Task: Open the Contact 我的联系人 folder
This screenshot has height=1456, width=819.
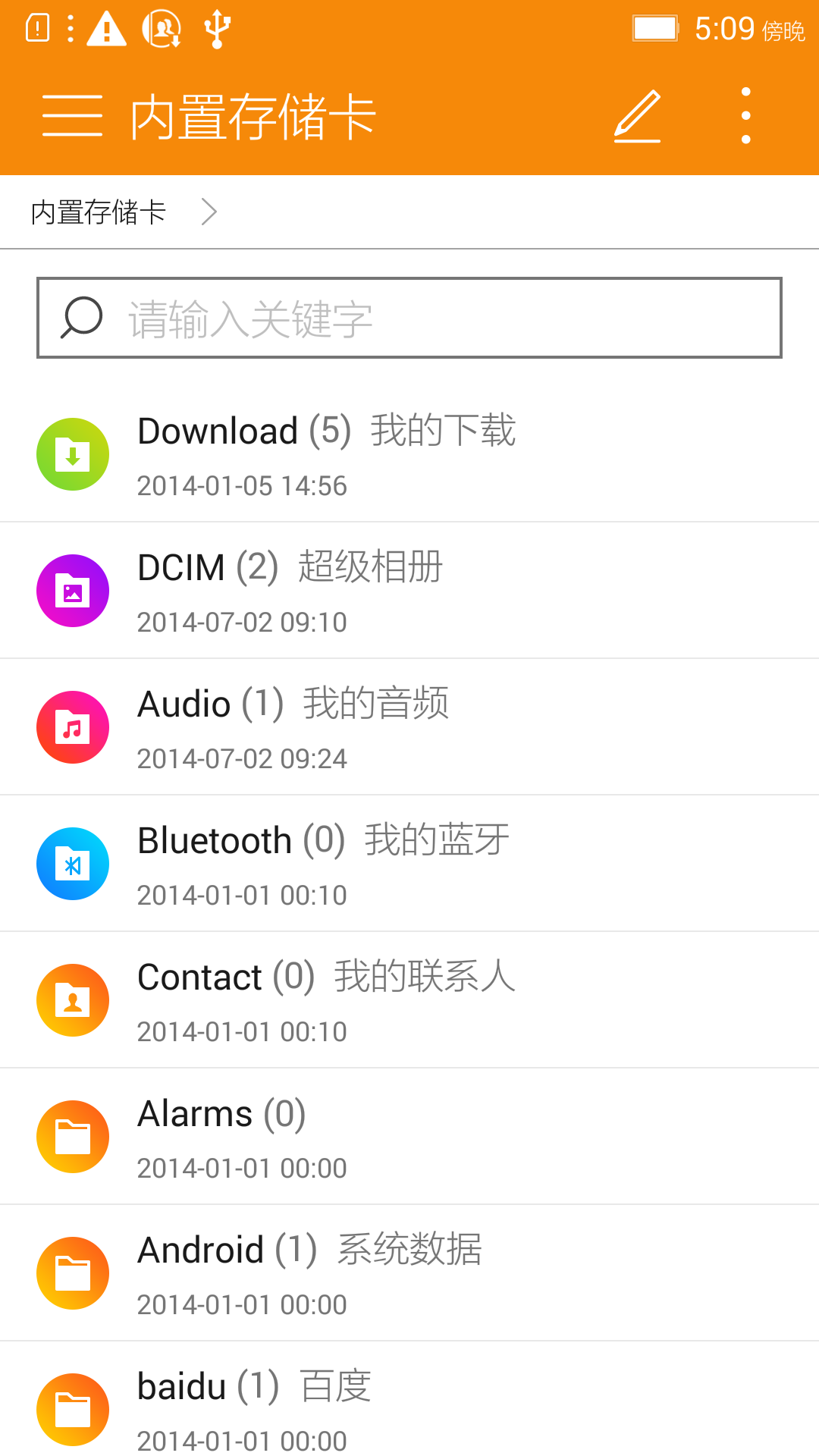Action: (409, 1000)
